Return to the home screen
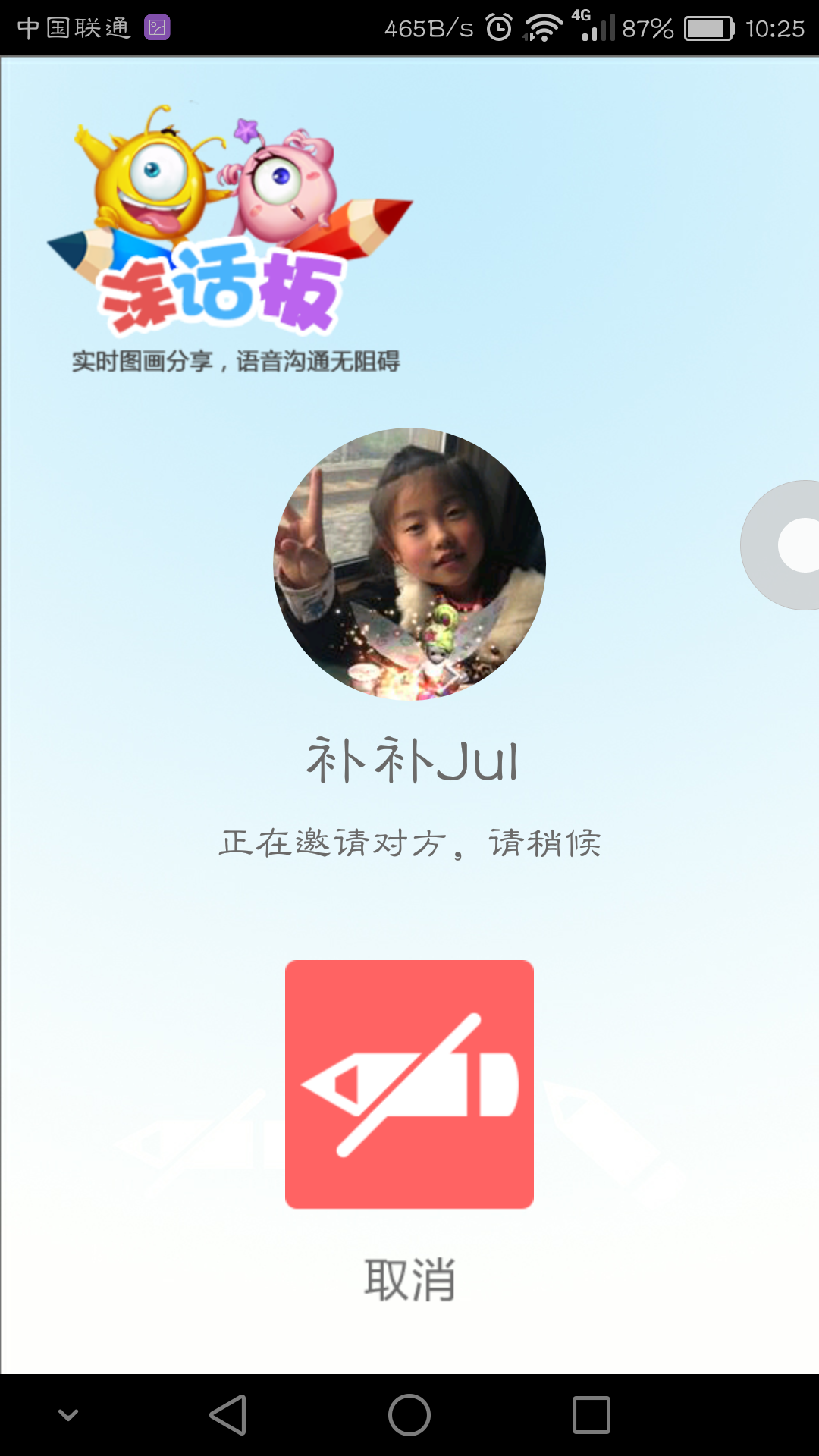This screenshot has width=819, height=1456. pyautogui.click(x=409, y=1415)
